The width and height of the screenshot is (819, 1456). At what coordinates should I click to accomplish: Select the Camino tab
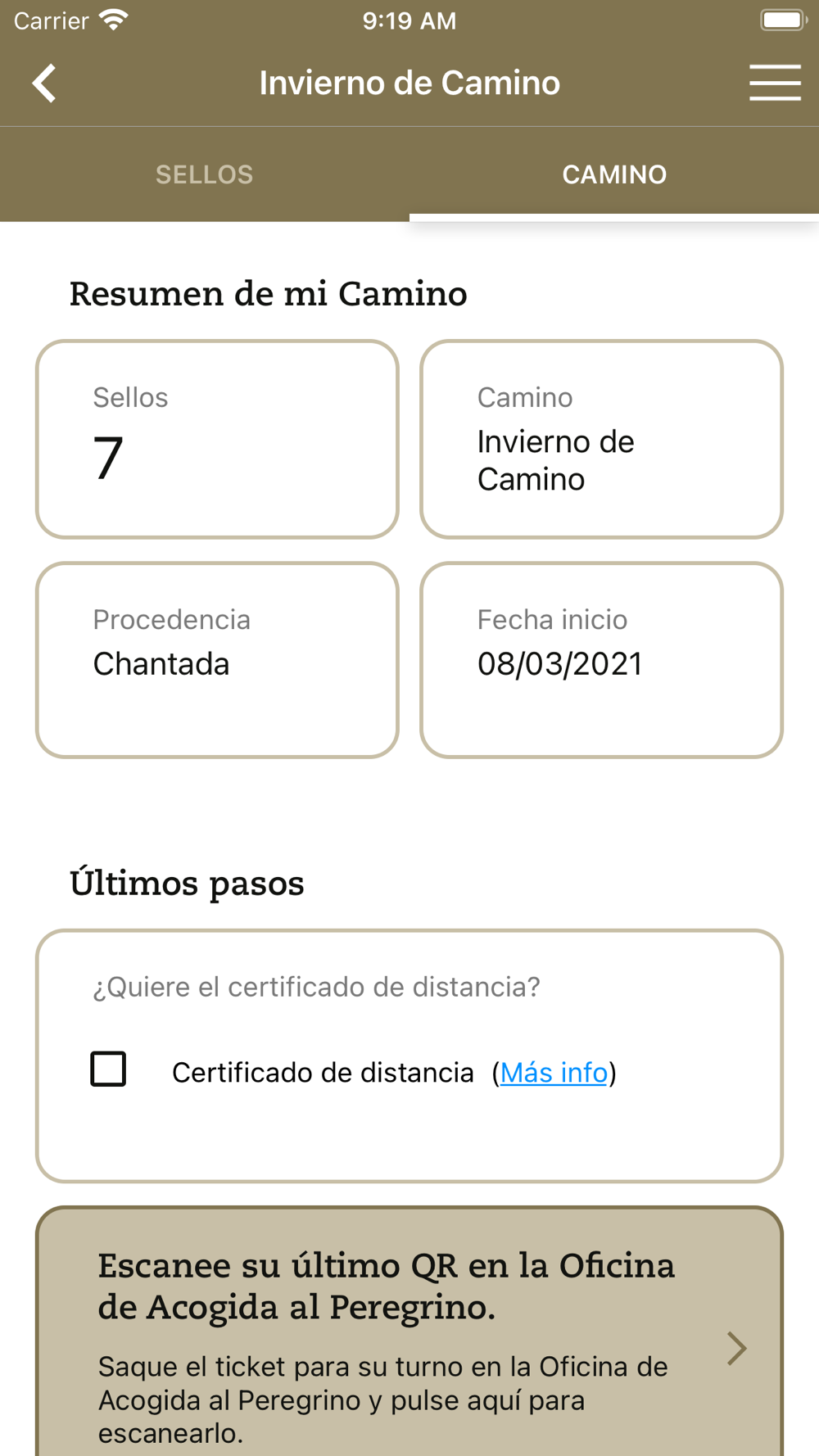pos(614,174)
